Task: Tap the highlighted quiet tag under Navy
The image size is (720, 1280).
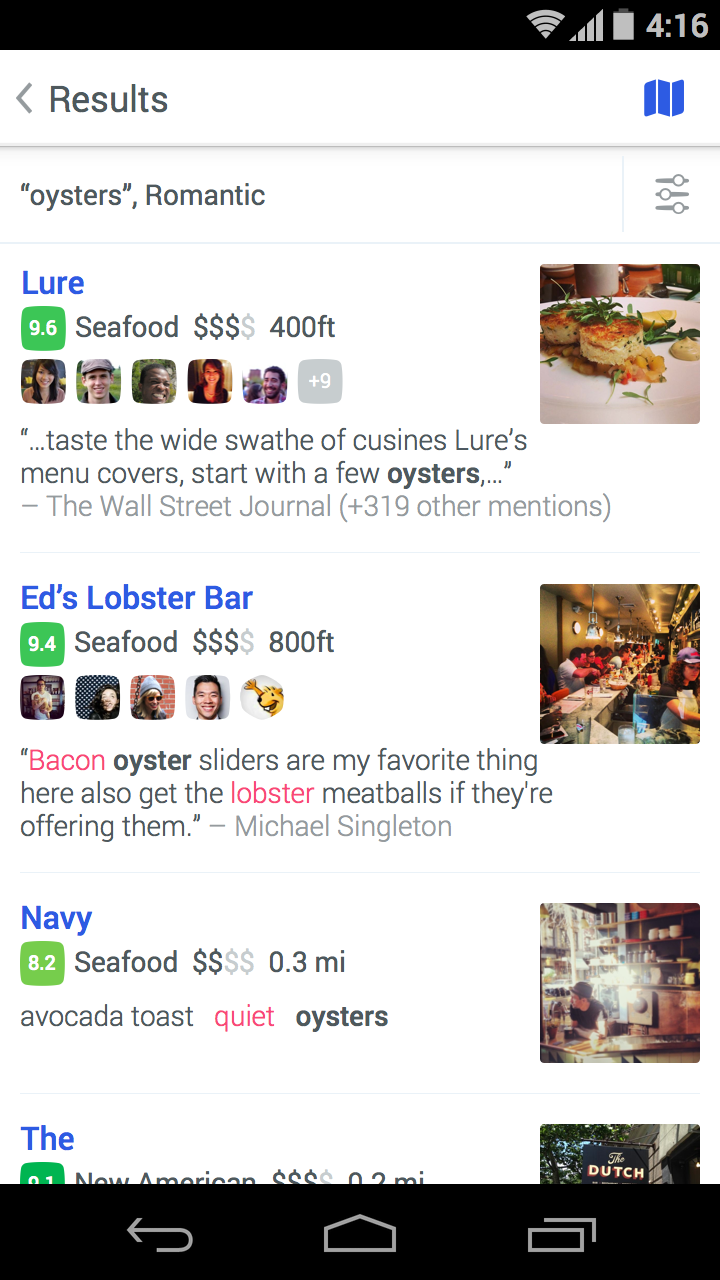Action: click(244, 1016)
